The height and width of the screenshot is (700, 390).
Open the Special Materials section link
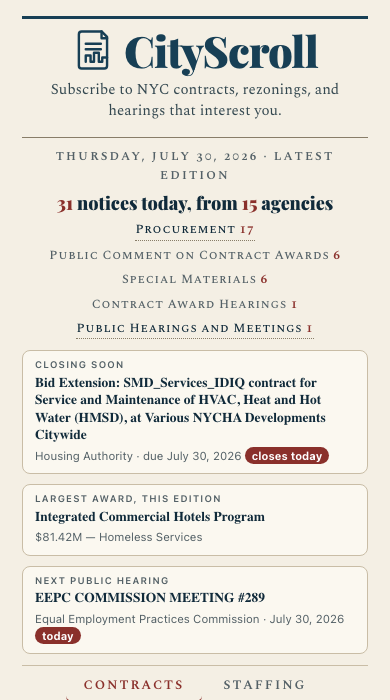tap(195, 279)
